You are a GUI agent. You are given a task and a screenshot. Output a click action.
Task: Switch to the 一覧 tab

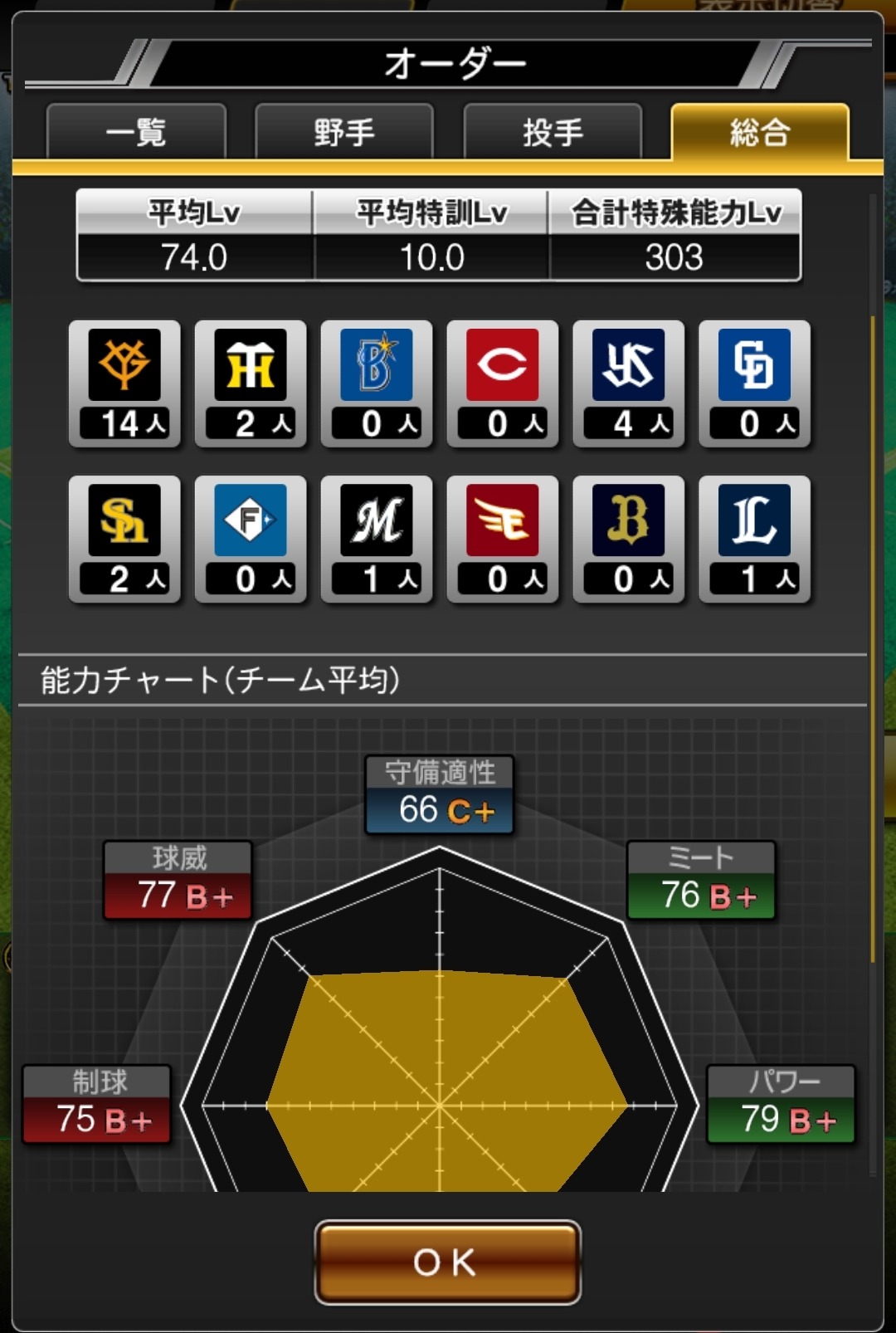(136, 132)
